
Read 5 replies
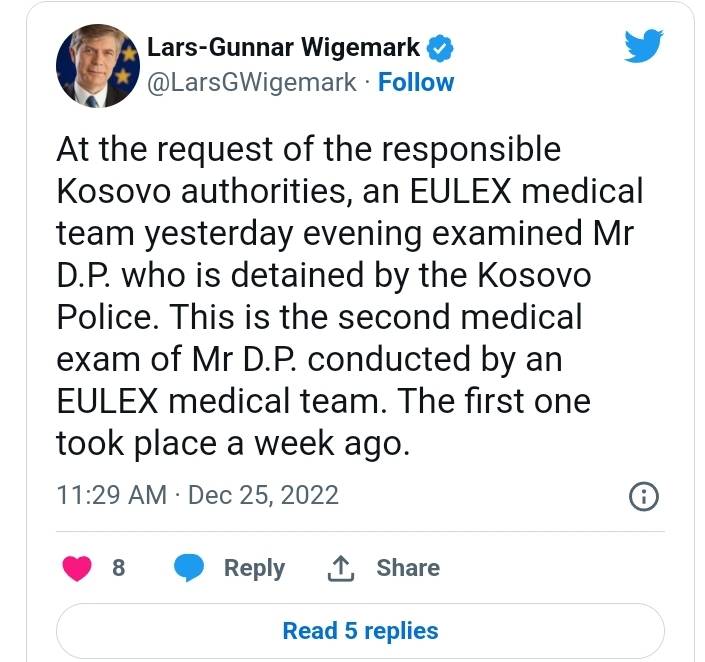coord(360,631)
